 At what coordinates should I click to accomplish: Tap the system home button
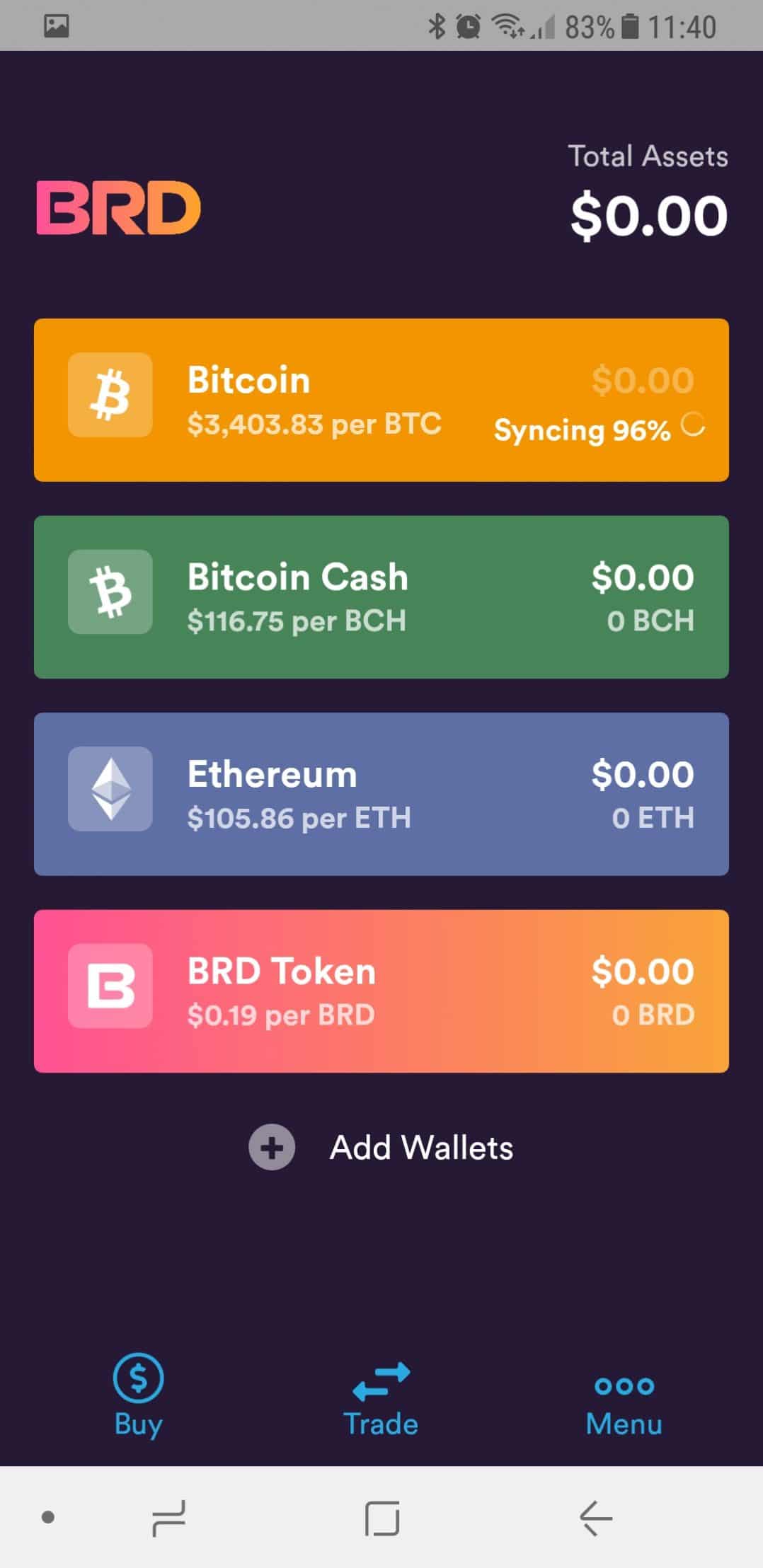tap(382, 1518)
